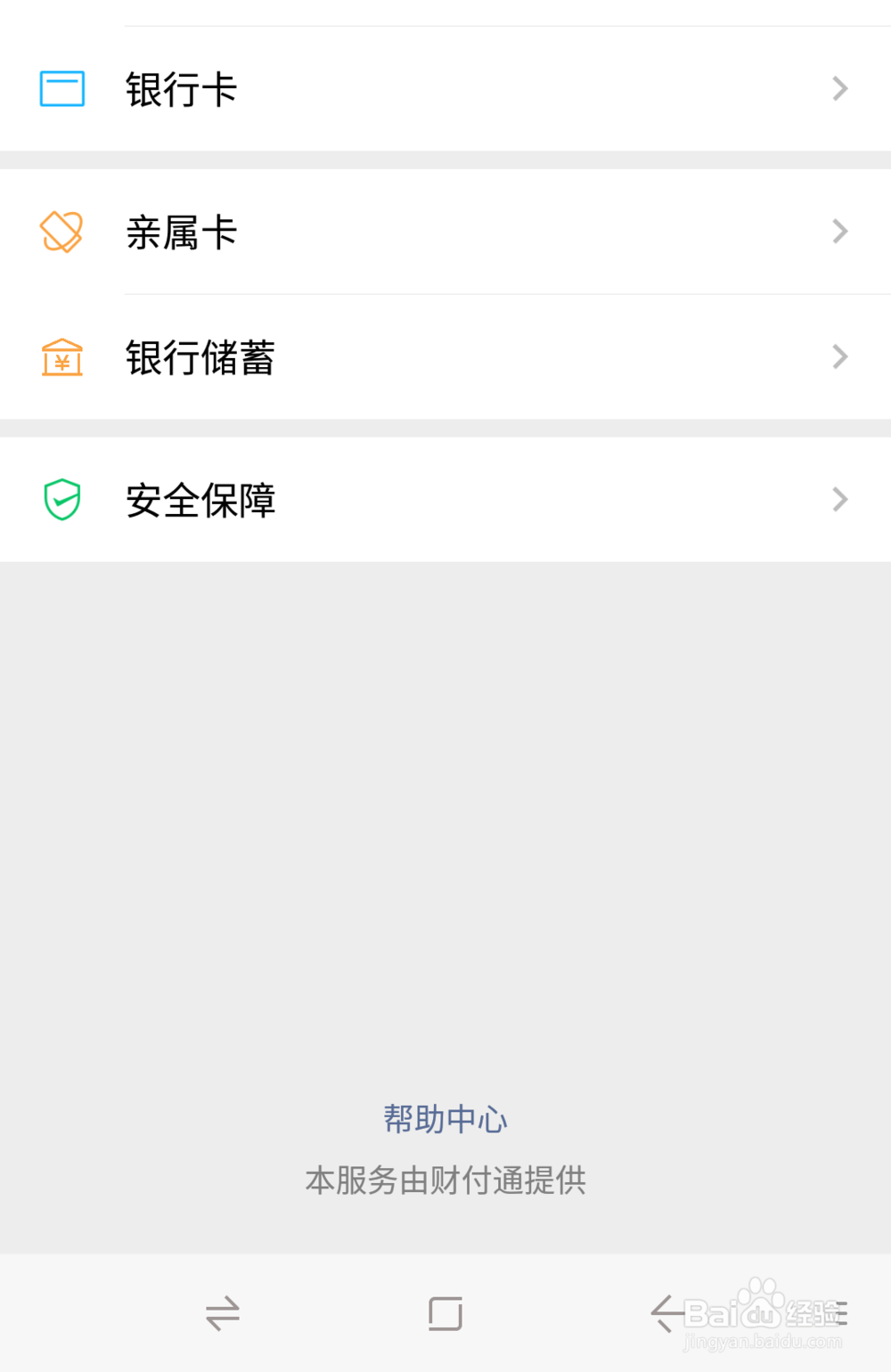Open the 帮助中心 help center link
891x1372 pixels.
[x=445, y=1119]
